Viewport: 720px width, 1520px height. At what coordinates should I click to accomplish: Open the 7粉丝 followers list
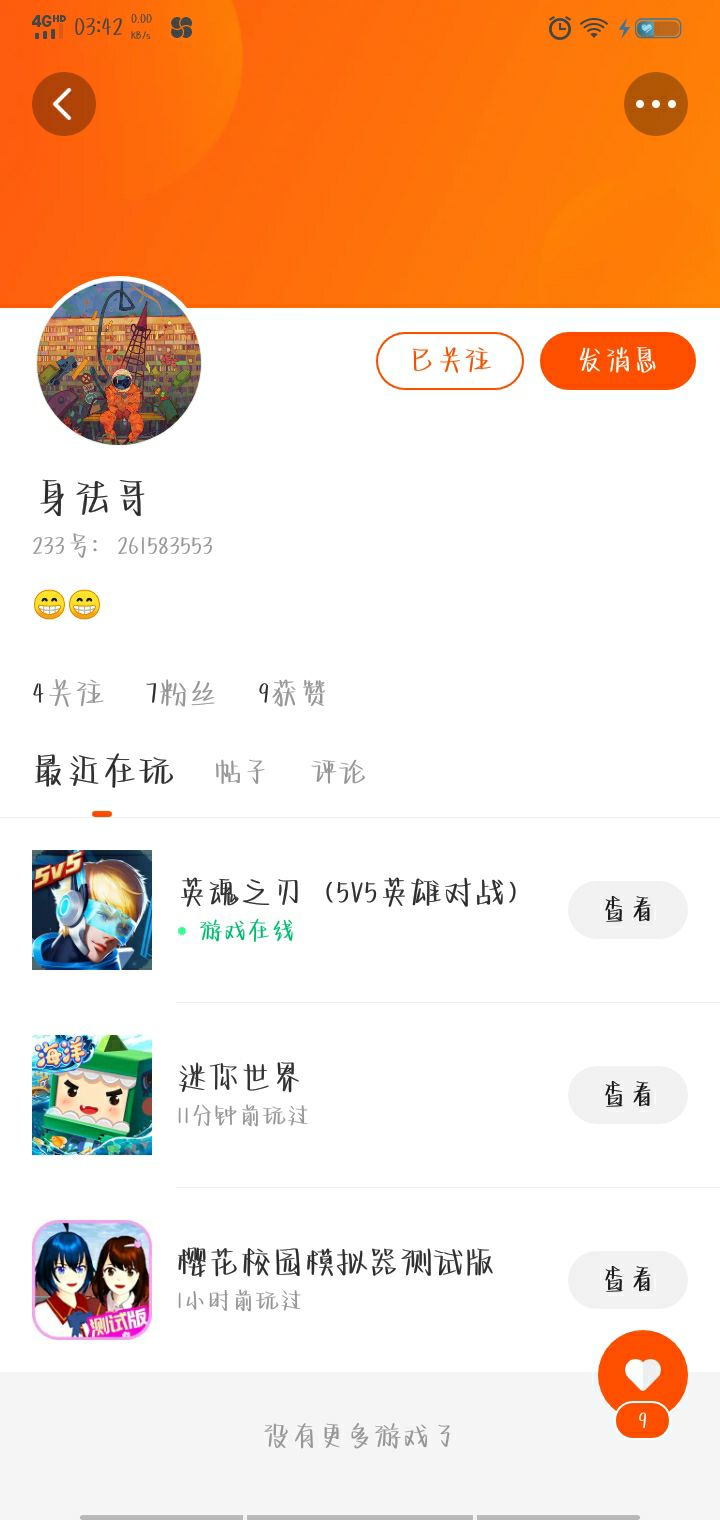[x=181, y=693]
